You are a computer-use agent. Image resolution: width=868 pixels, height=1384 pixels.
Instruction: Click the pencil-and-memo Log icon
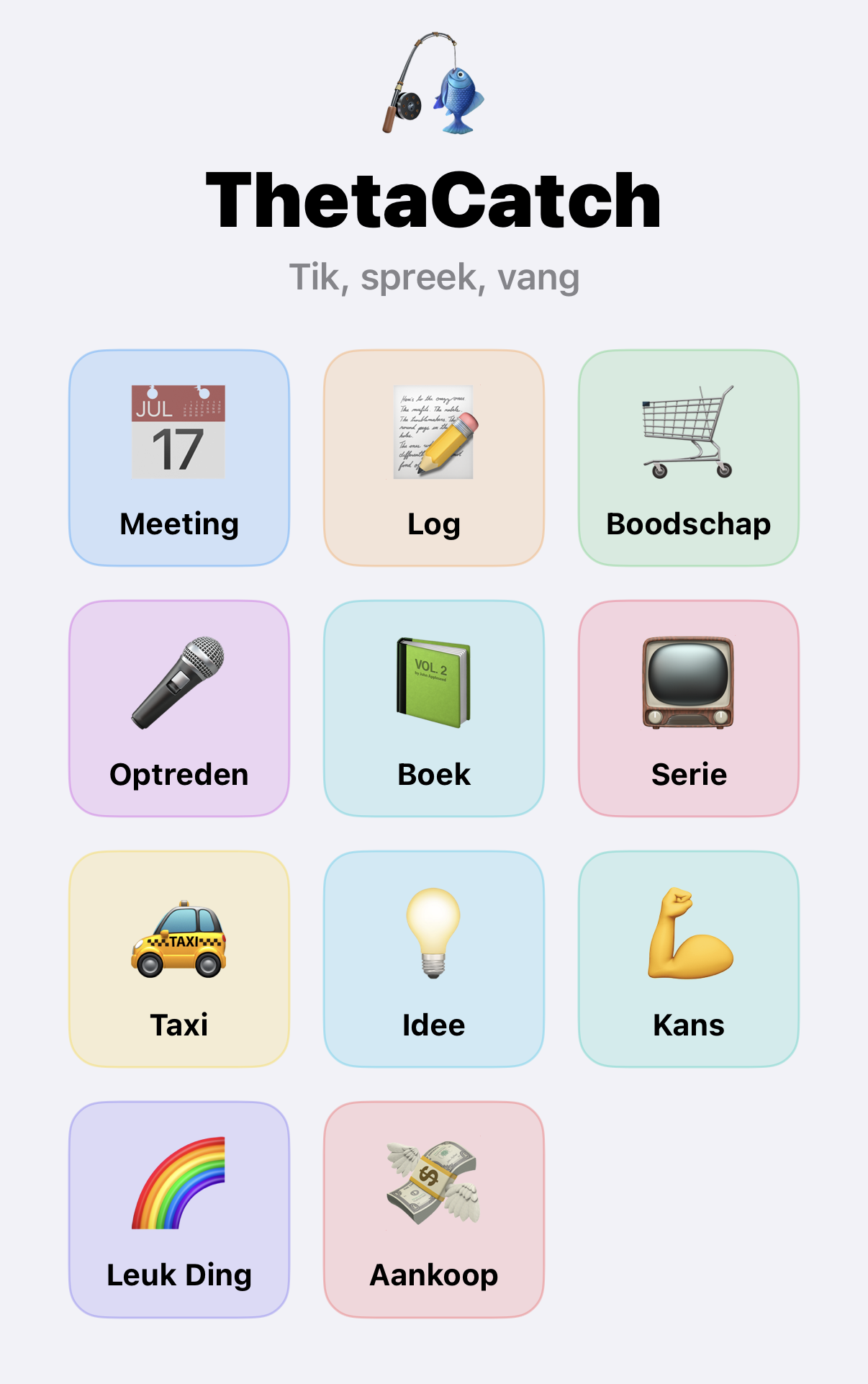[433, 432]
